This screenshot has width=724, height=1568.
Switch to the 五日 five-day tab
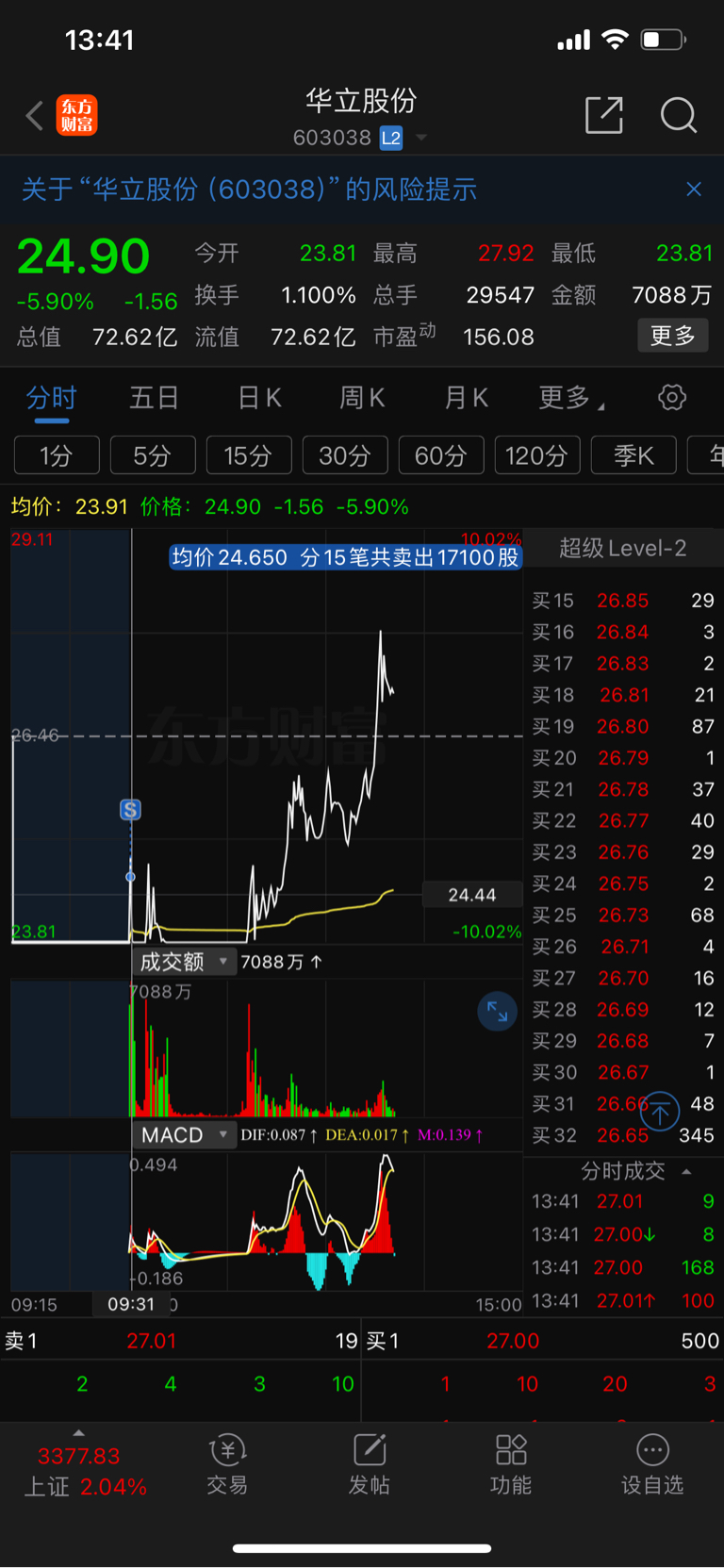(154, 397)
